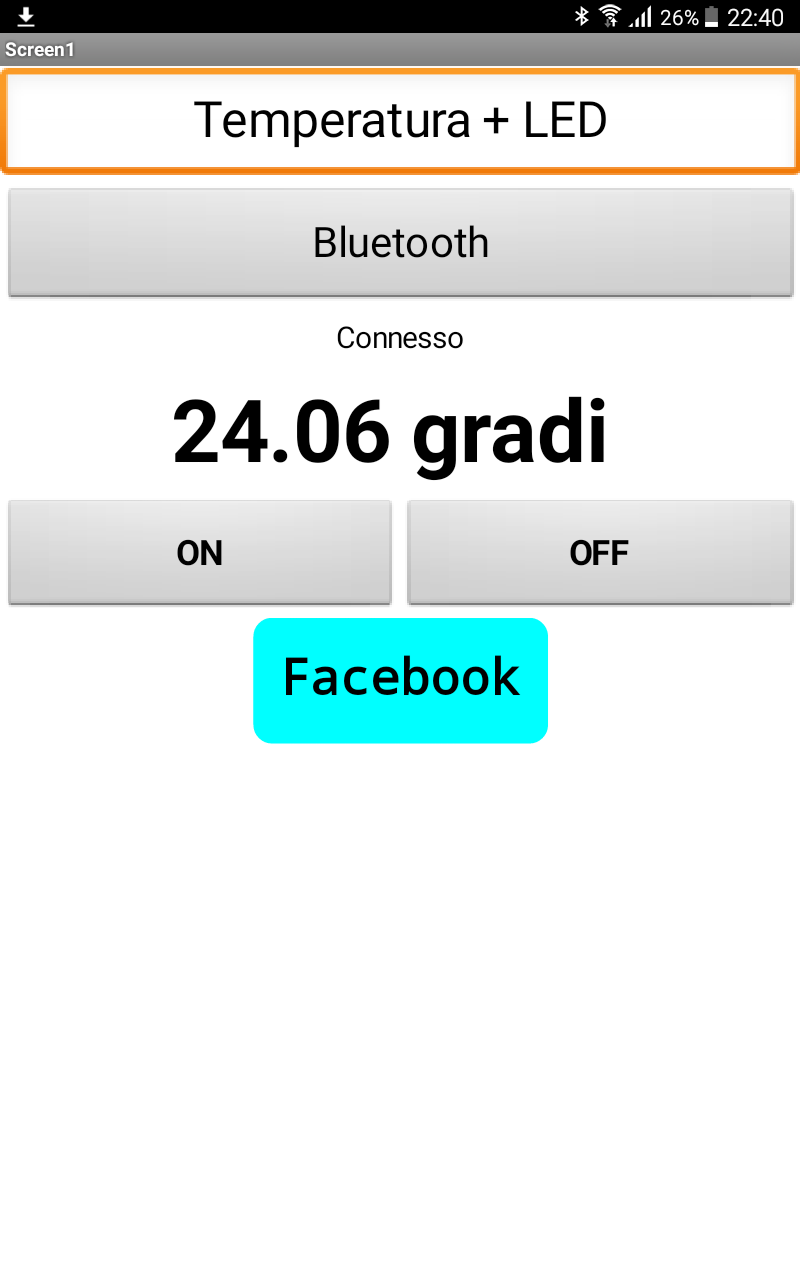Open the download notification icon
Image resolution: width=800 pixels, height=1280 pixels.
[24, 16]
